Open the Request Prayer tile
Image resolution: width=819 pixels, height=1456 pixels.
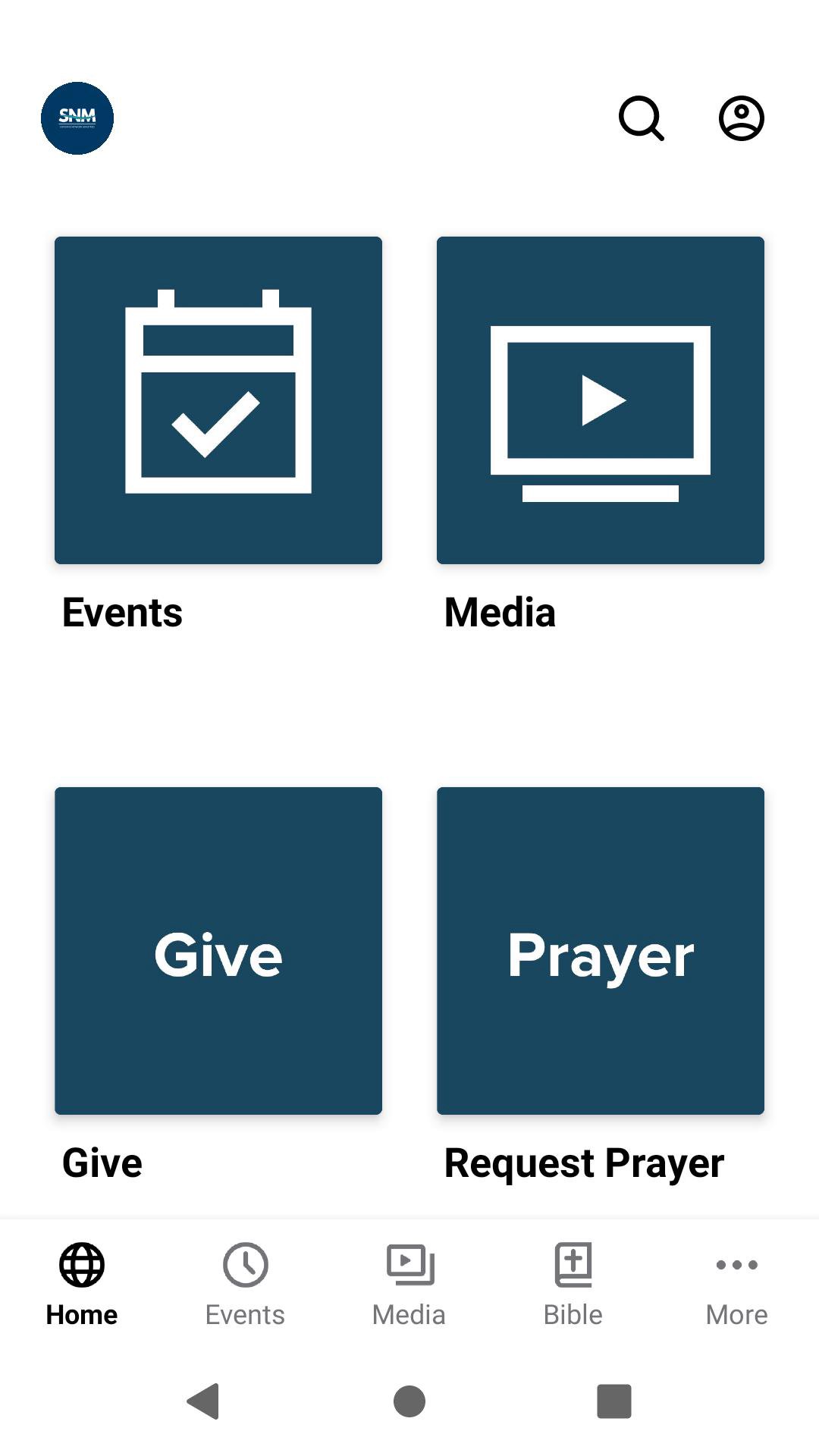601,951
